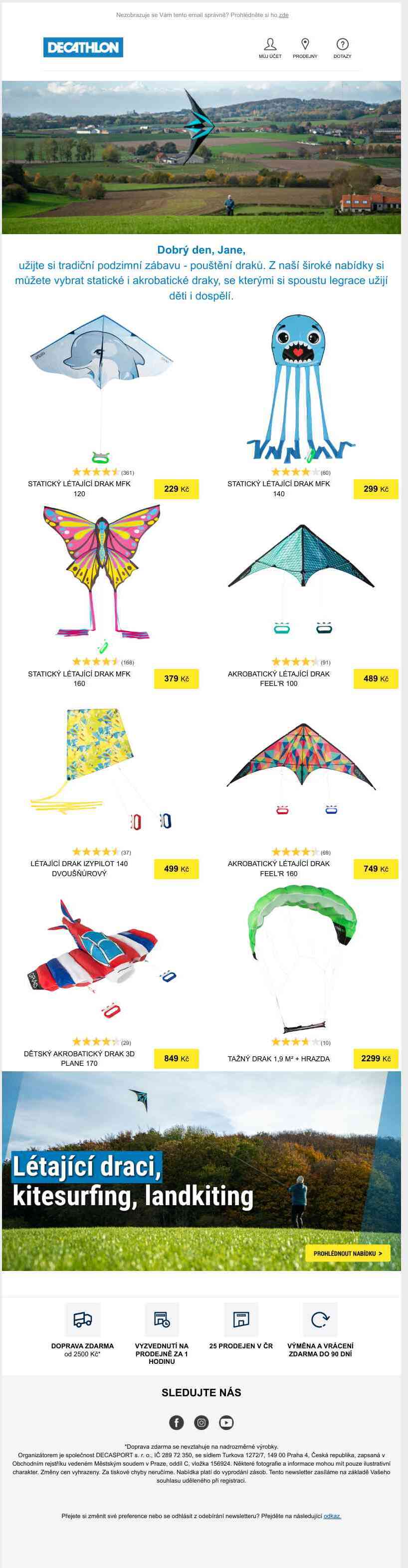Viewport: 408px width, 1568px height.
Task: Open Prodejny store locator
Action: click(305, 47)
